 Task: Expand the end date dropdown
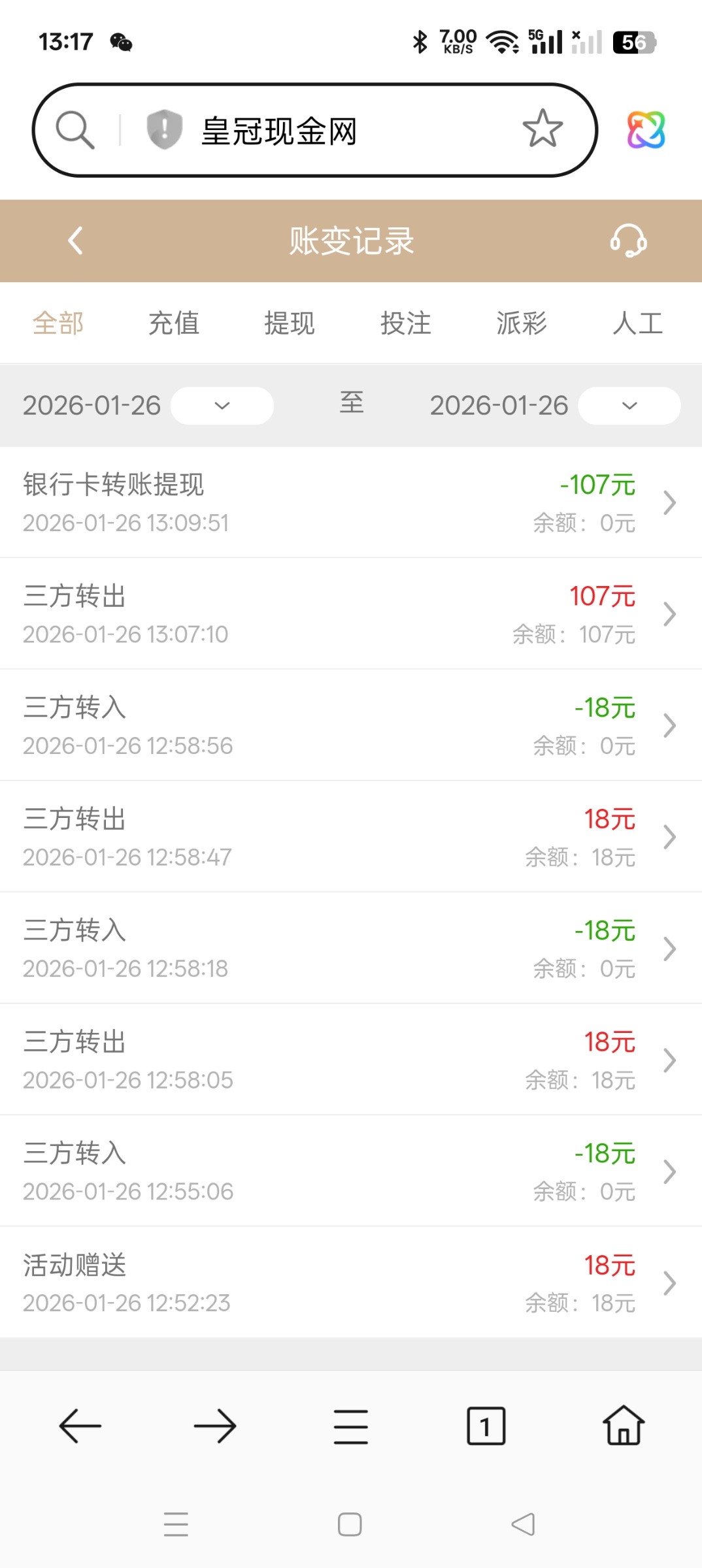click(629, 406)
